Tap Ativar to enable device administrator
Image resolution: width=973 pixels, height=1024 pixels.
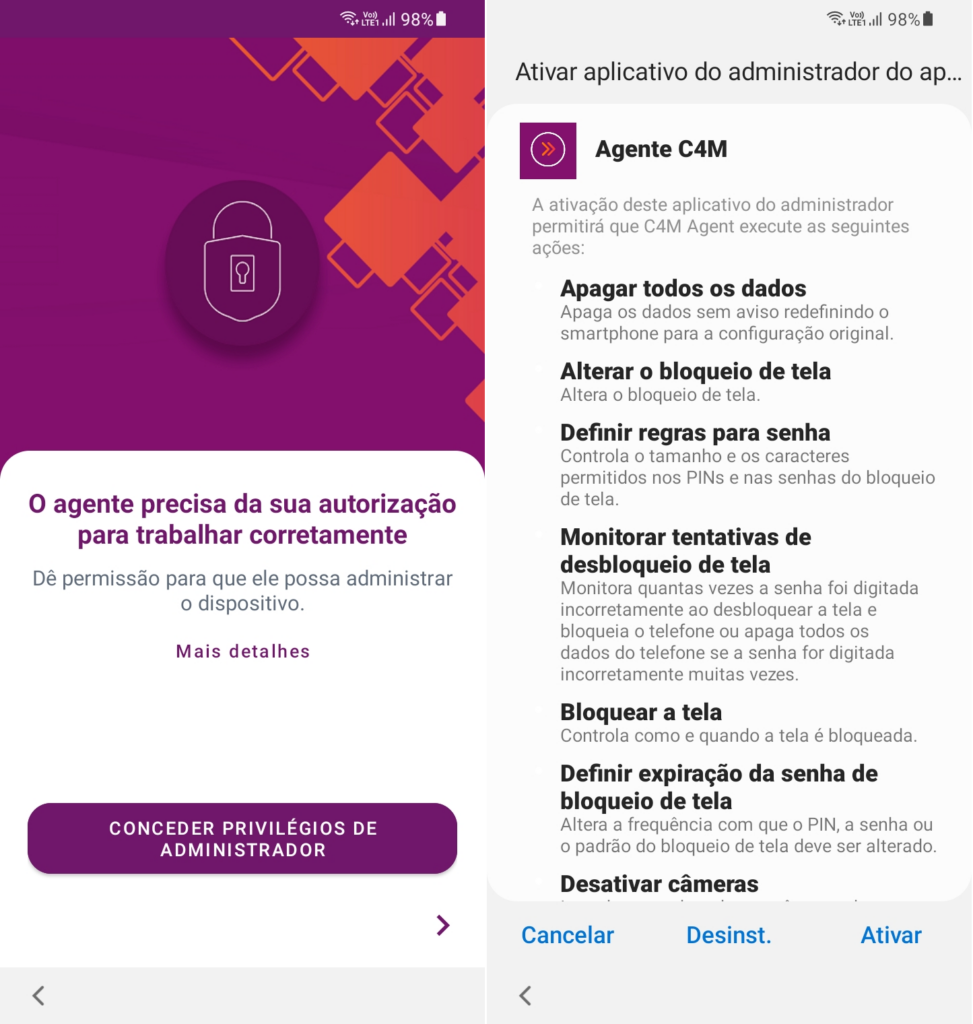tap(890, 935)
